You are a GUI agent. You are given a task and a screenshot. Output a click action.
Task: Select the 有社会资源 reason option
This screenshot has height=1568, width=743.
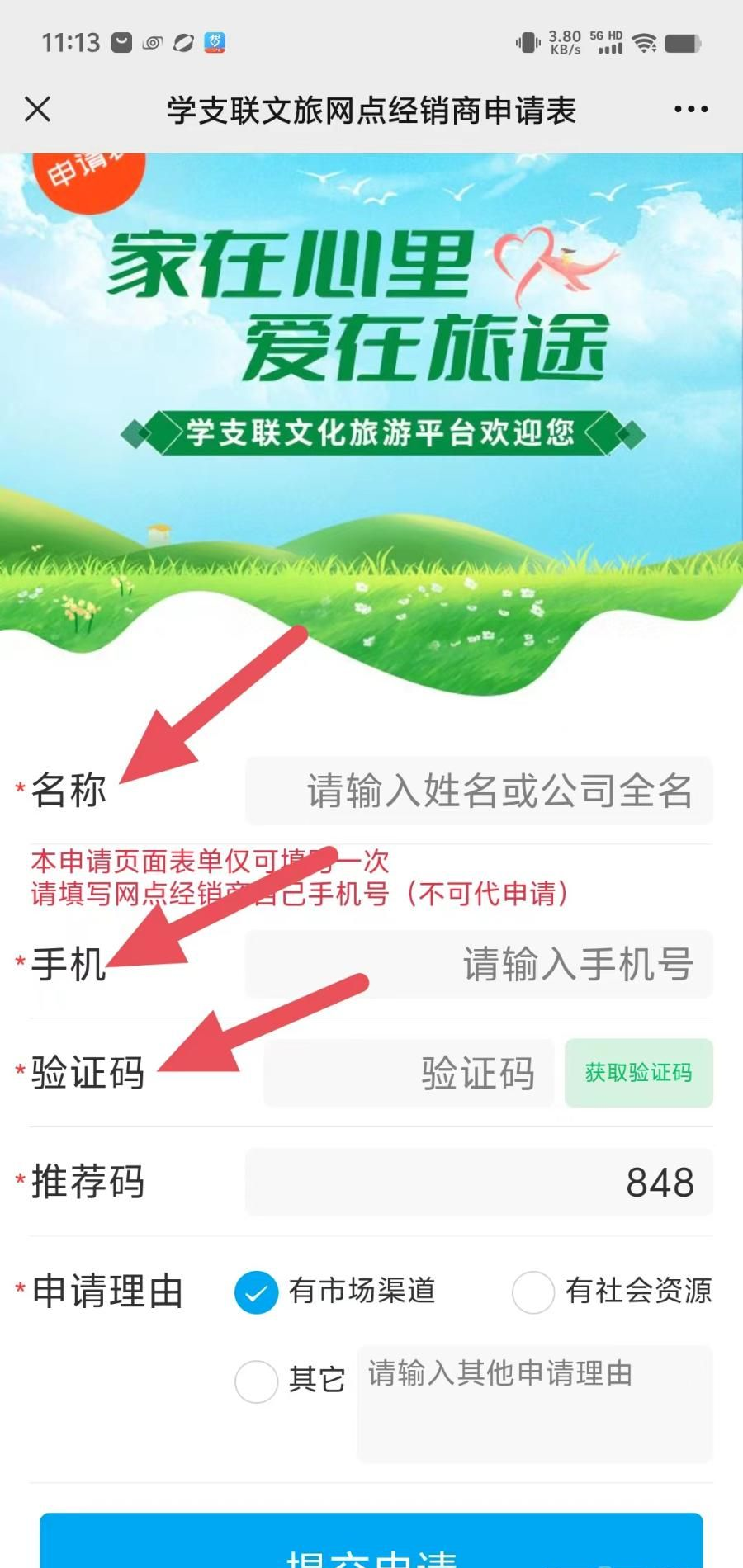[533, 1292]
